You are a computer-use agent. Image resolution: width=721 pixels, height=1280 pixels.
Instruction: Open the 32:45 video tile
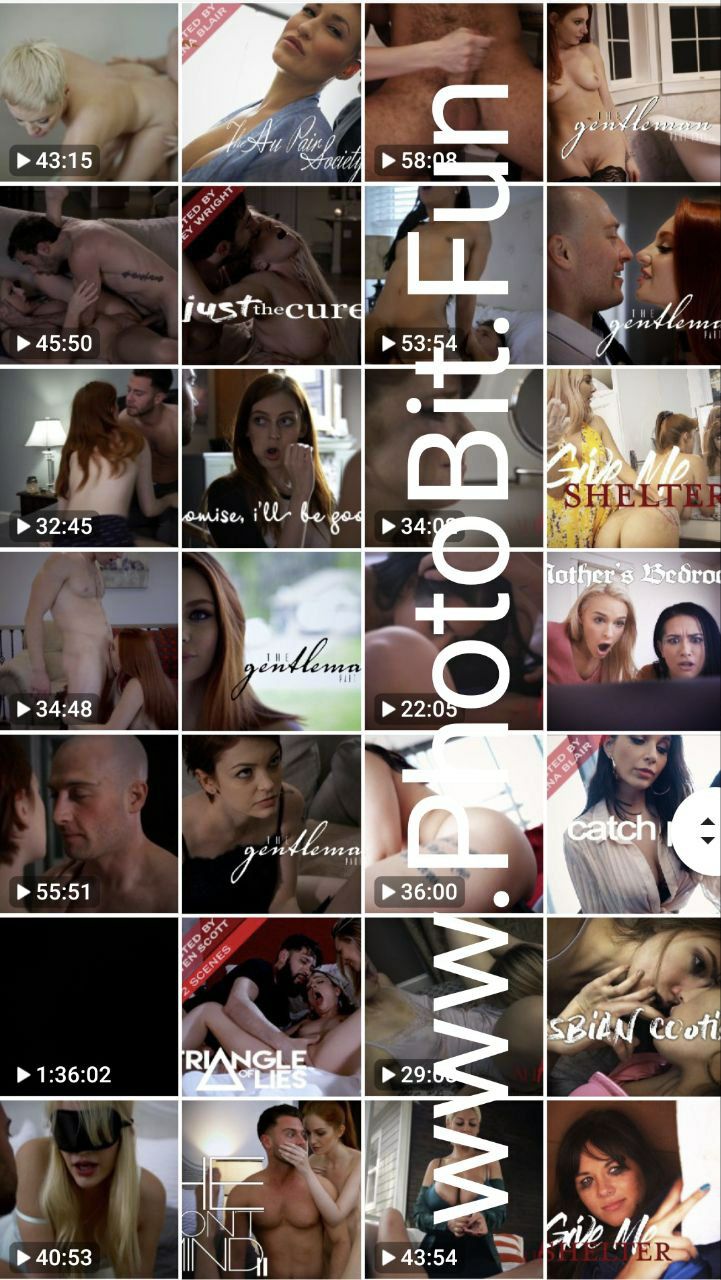tap(89, 458)
